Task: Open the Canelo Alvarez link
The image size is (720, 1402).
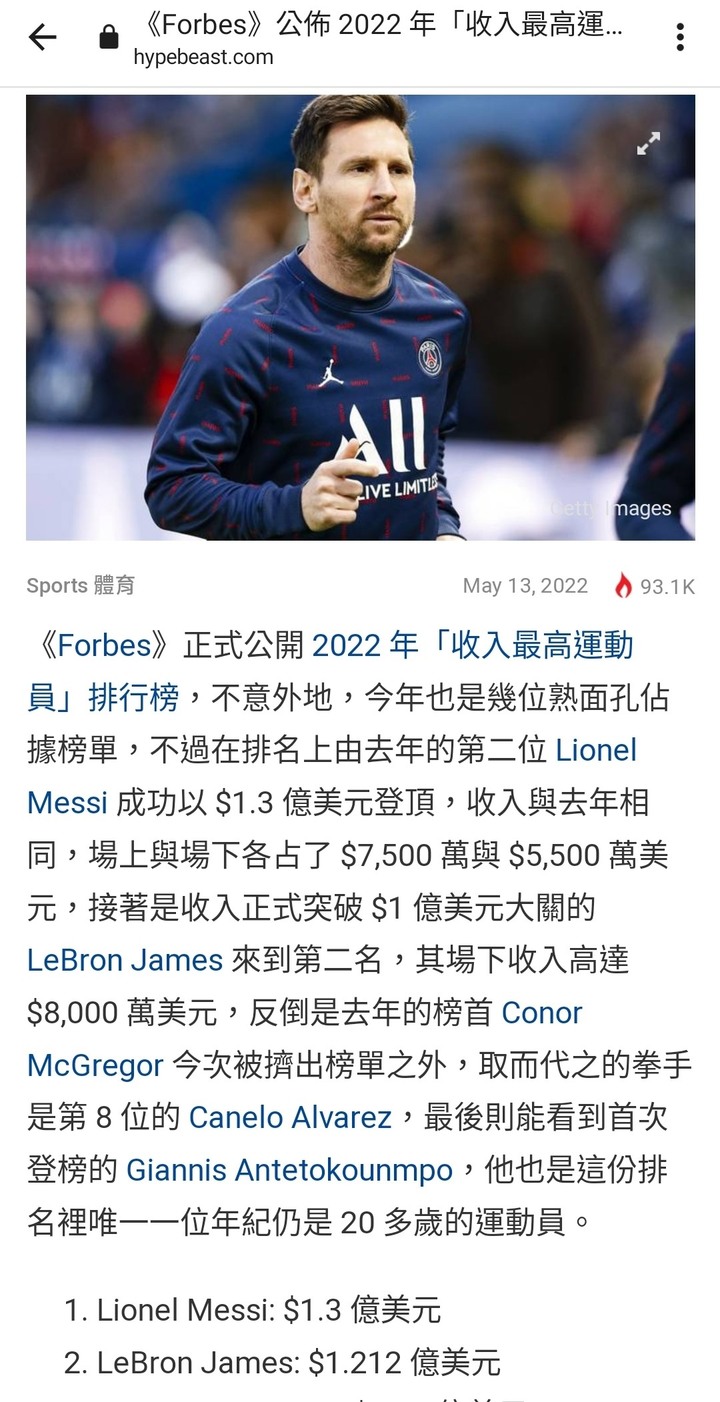Action: pos(290,1116)
